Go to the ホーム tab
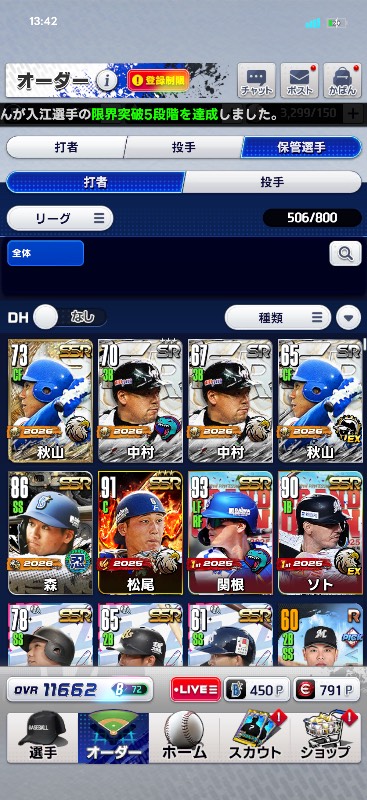 point(184,737)
